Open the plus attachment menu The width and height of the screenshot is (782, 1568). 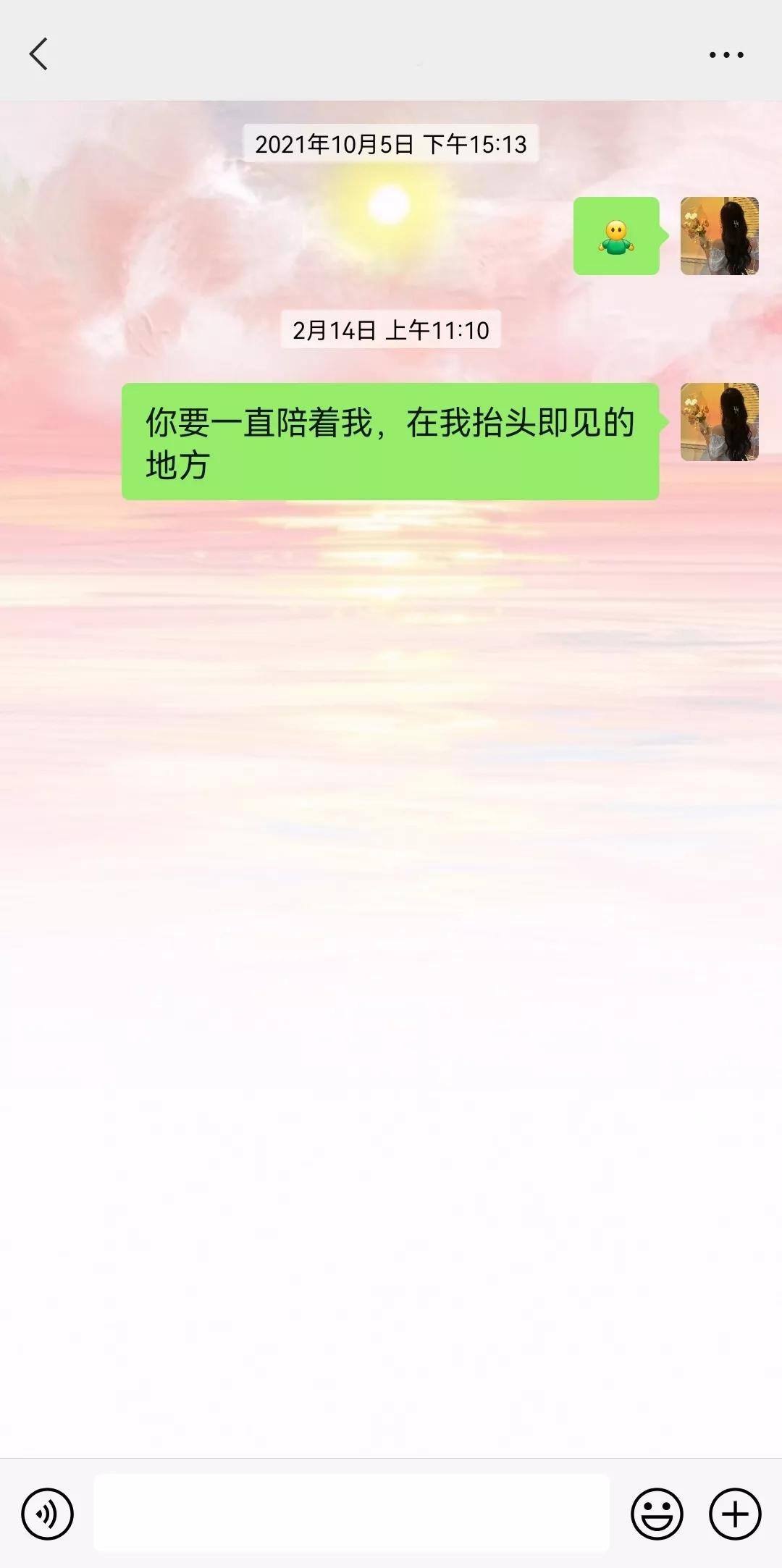pos(735,1514)
